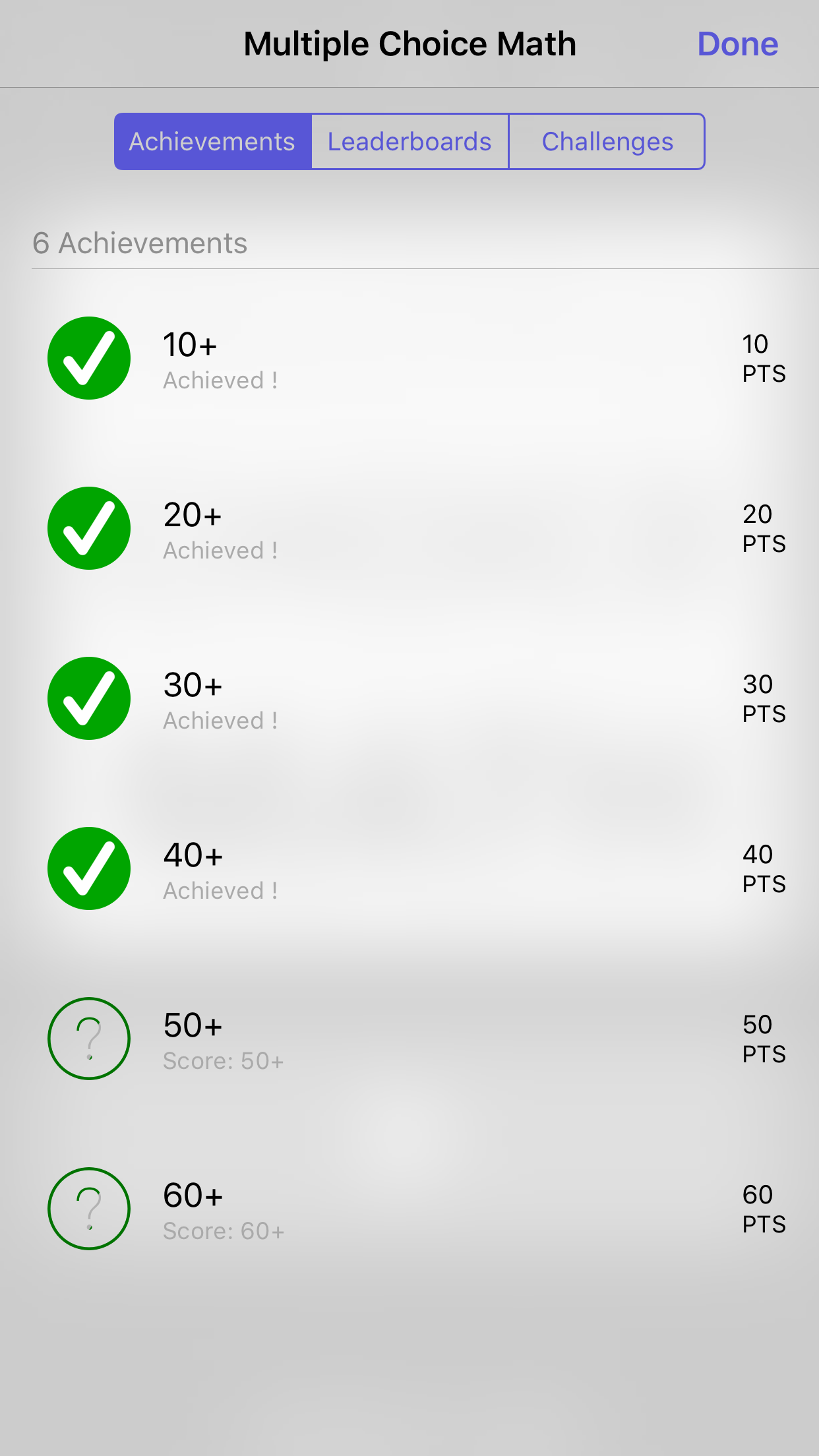
Task: Tap the question mark icon for 60+ achievement
Action: tap(89, 1209)
